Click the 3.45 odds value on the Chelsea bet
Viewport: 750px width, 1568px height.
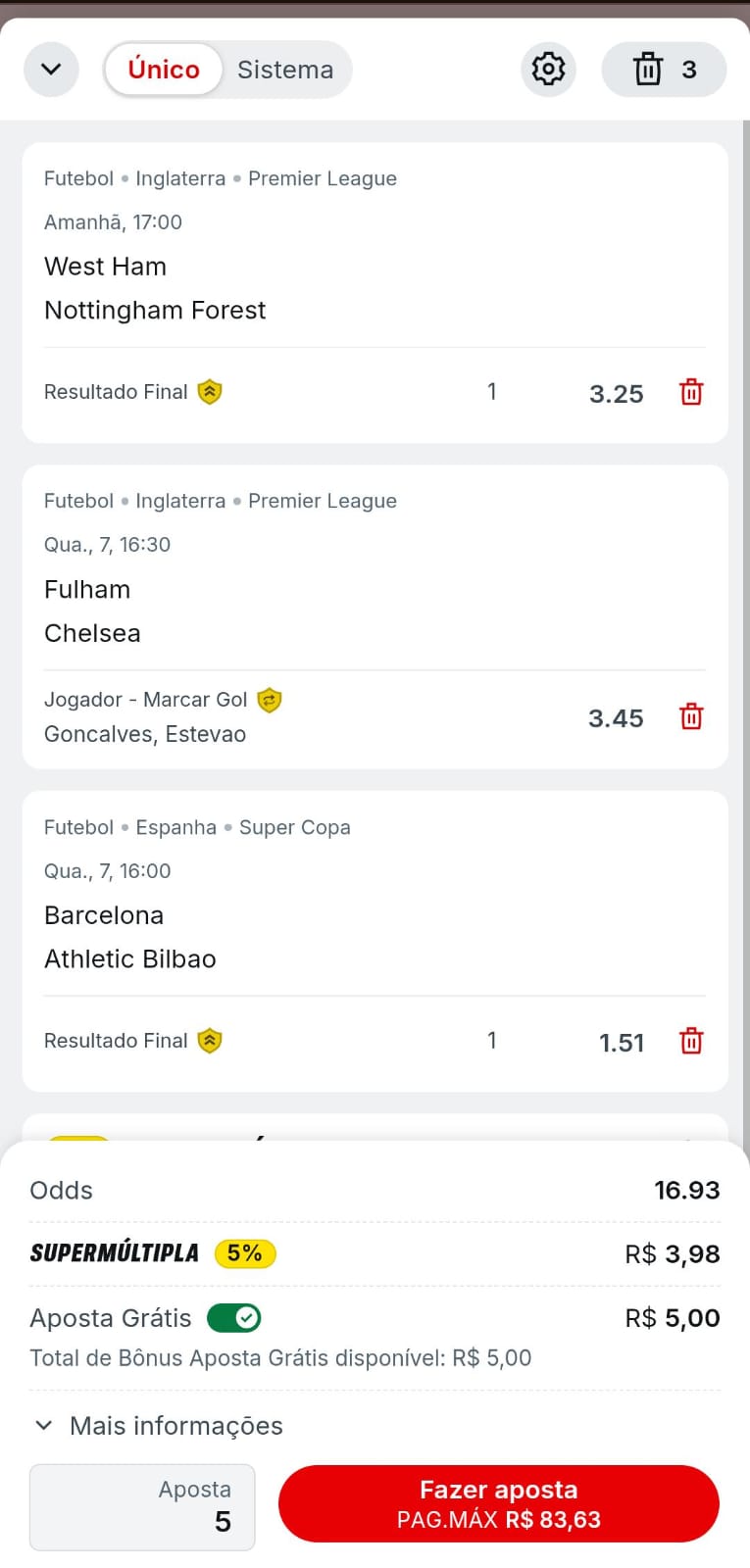pyautogui.click(x=616, y=717)
